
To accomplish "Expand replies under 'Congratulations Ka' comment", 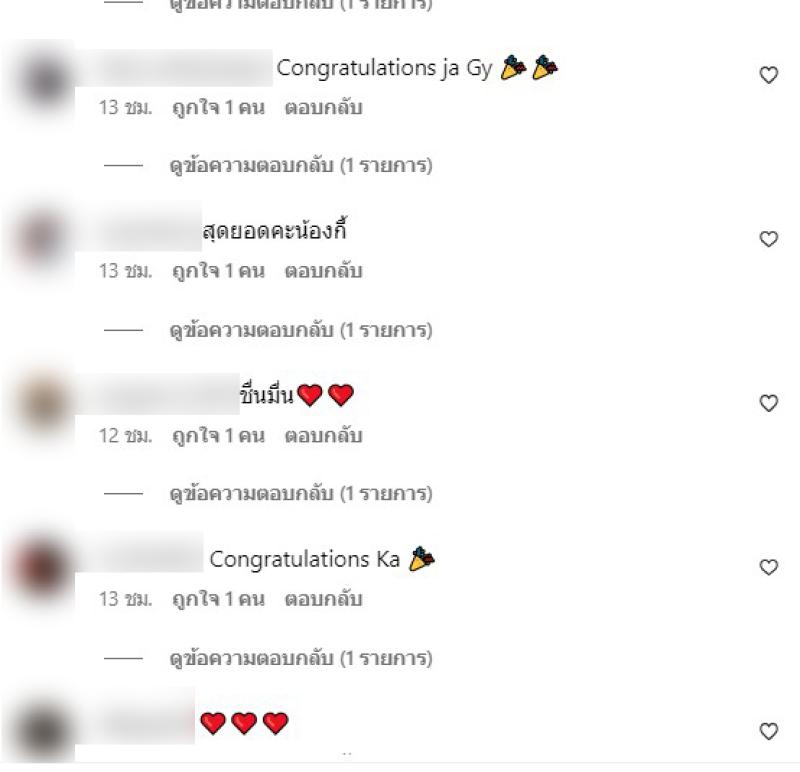I will (300, 658).
